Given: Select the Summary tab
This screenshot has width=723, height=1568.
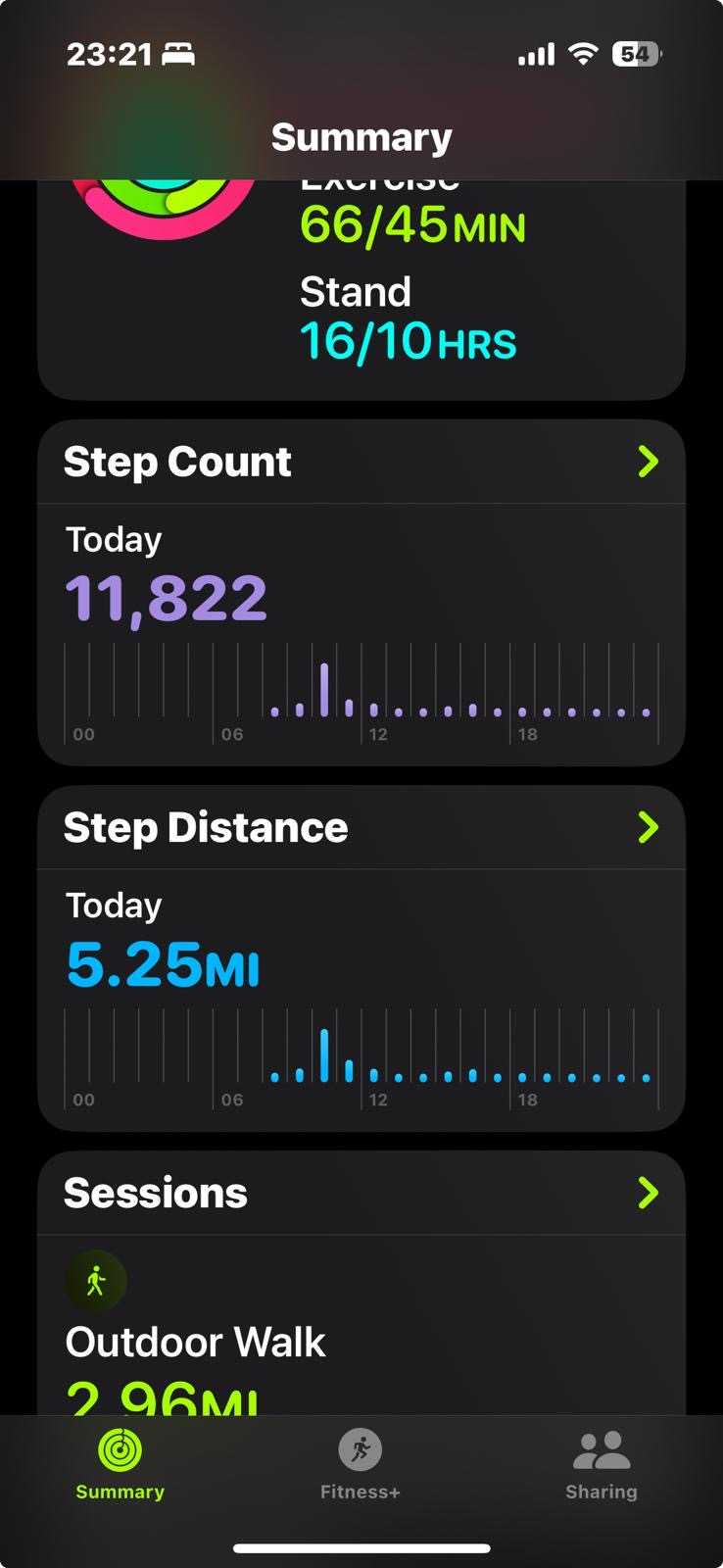Looking at the screenshot, I should point(120,1465).
